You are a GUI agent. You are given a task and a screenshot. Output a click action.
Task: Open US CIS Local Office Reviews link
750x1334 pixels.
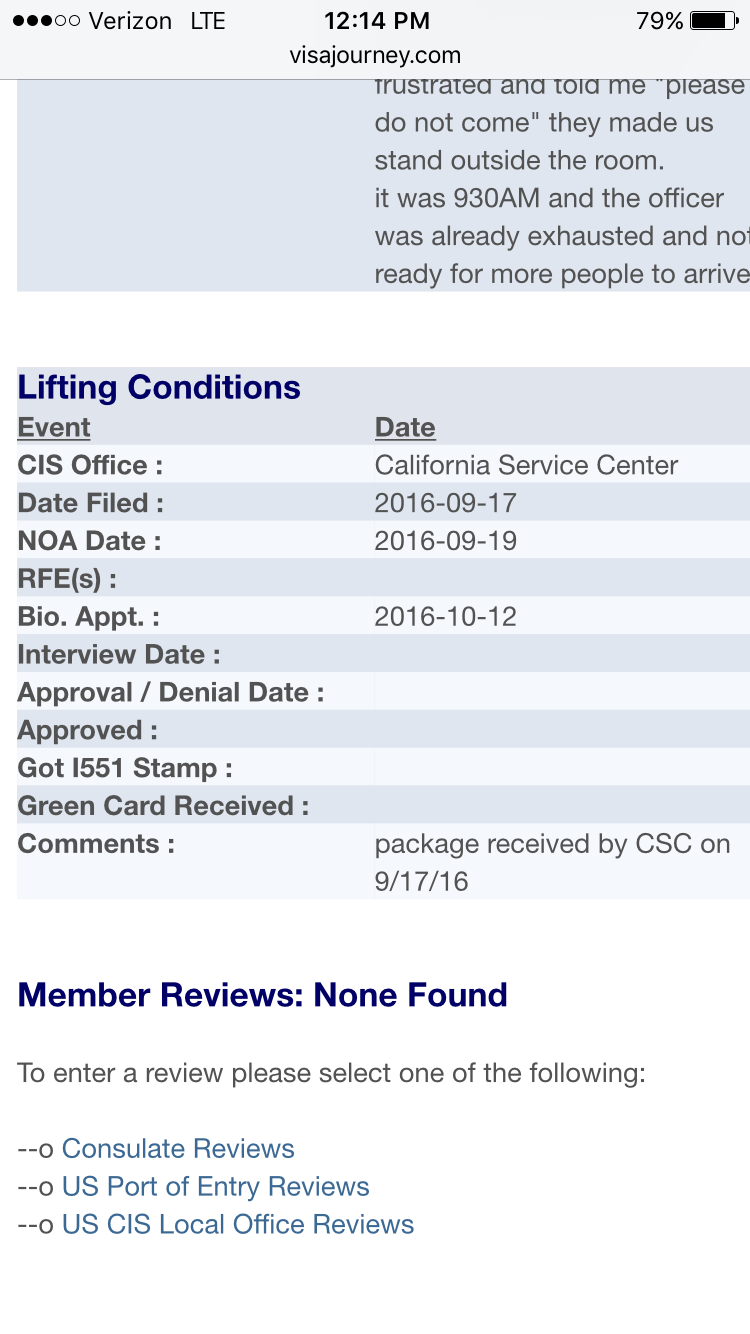pyautogui.click(x=238, y=1224)
